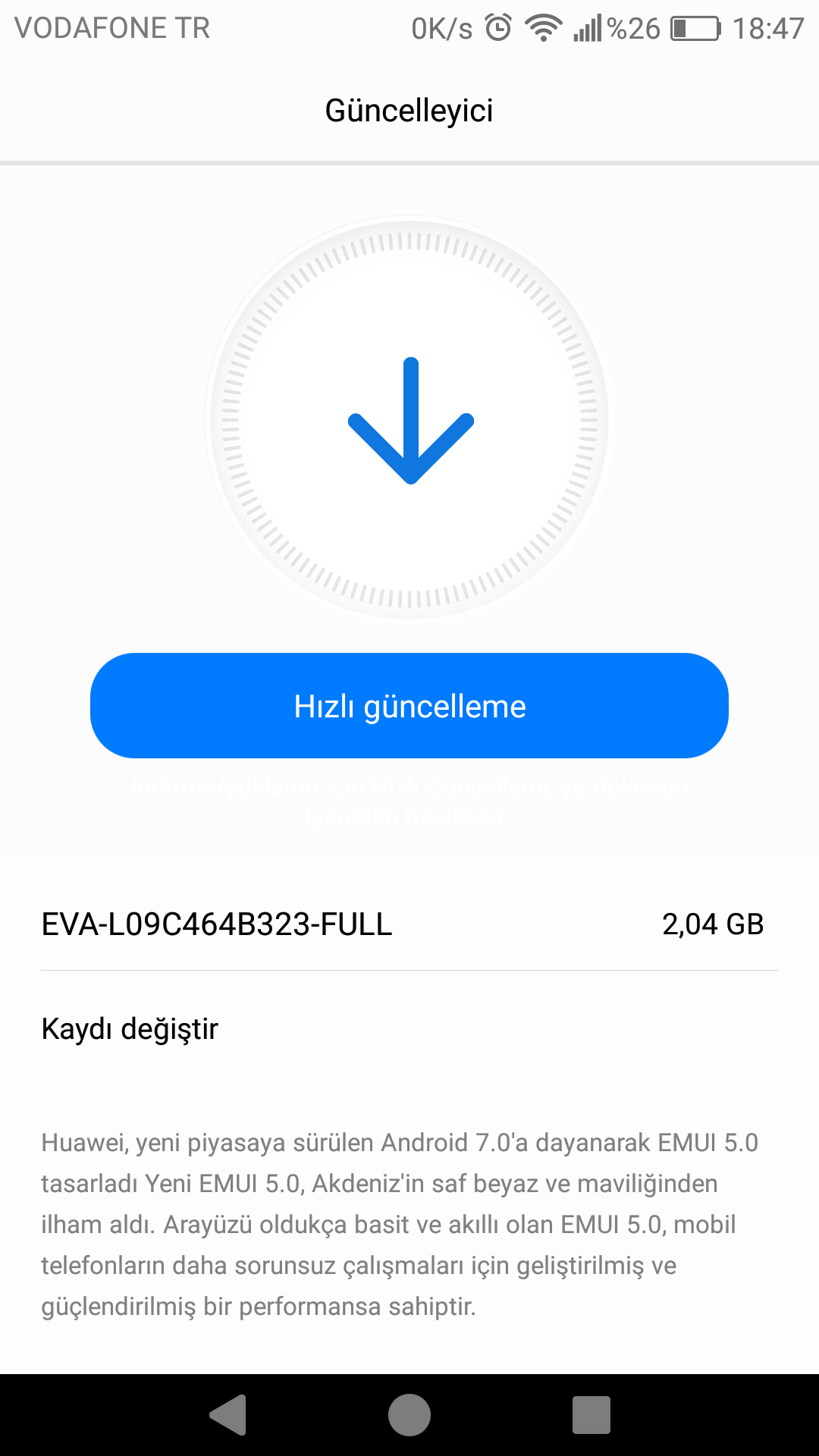Go back using the navigation bar
This screenshot has height=1456, width=819.
point(228,1415)
